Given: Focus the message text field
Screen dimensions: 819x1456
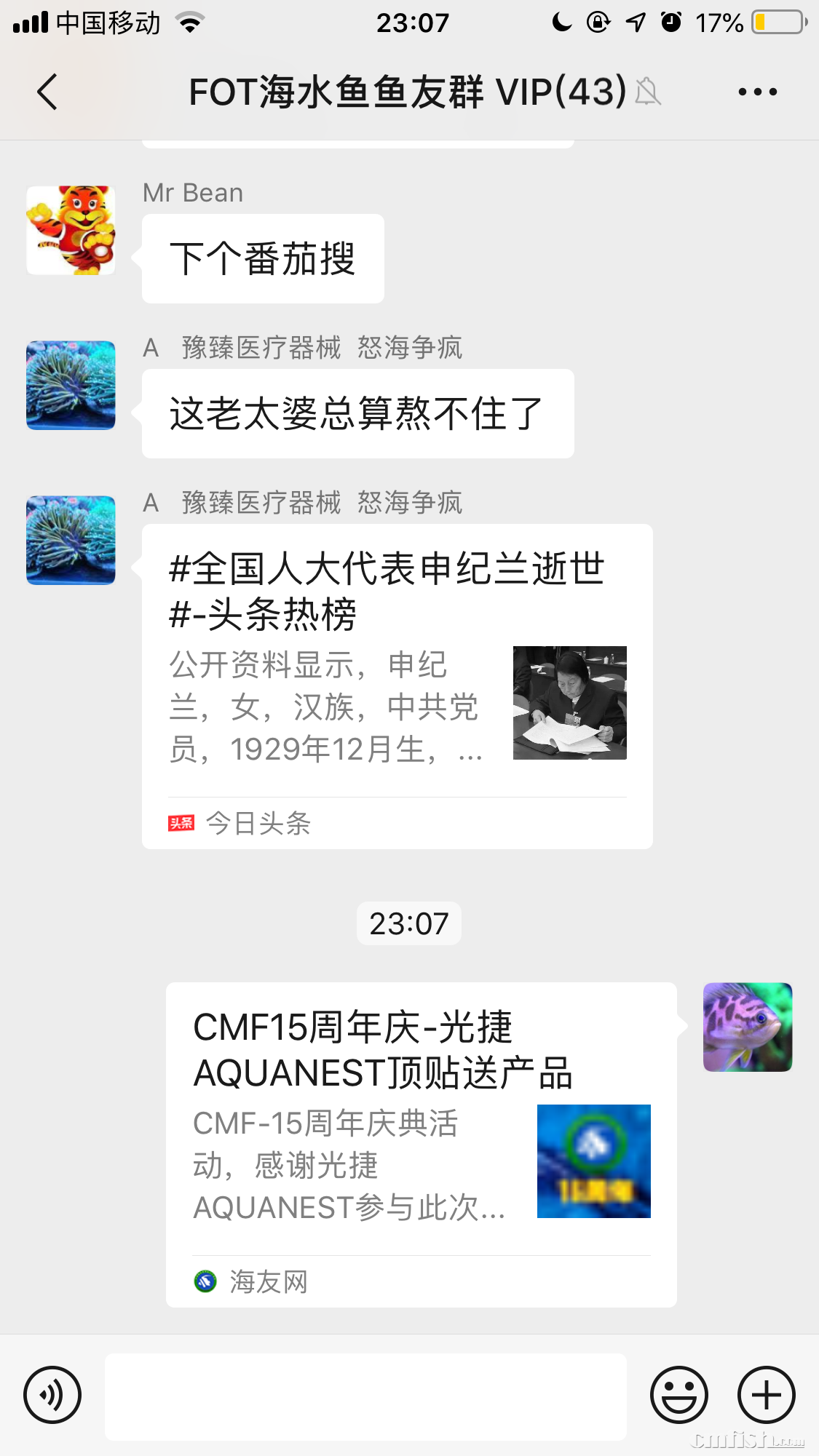Looking at the screenshot, I should tap(365, 1396).
